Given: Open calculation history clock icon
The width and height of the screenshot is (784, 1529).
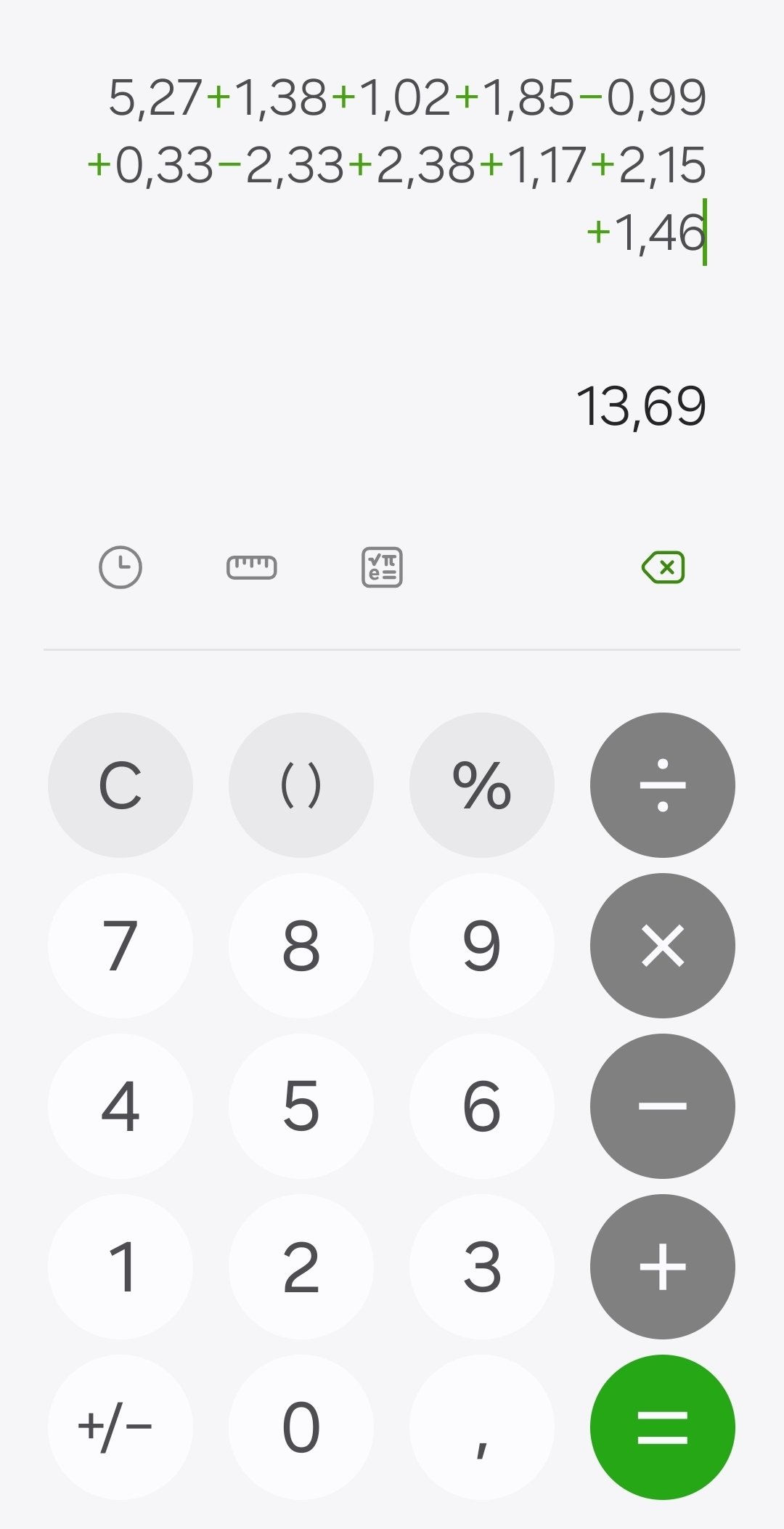Looking at the screenshot, I should pyautogui.click(x=120, y=567).
